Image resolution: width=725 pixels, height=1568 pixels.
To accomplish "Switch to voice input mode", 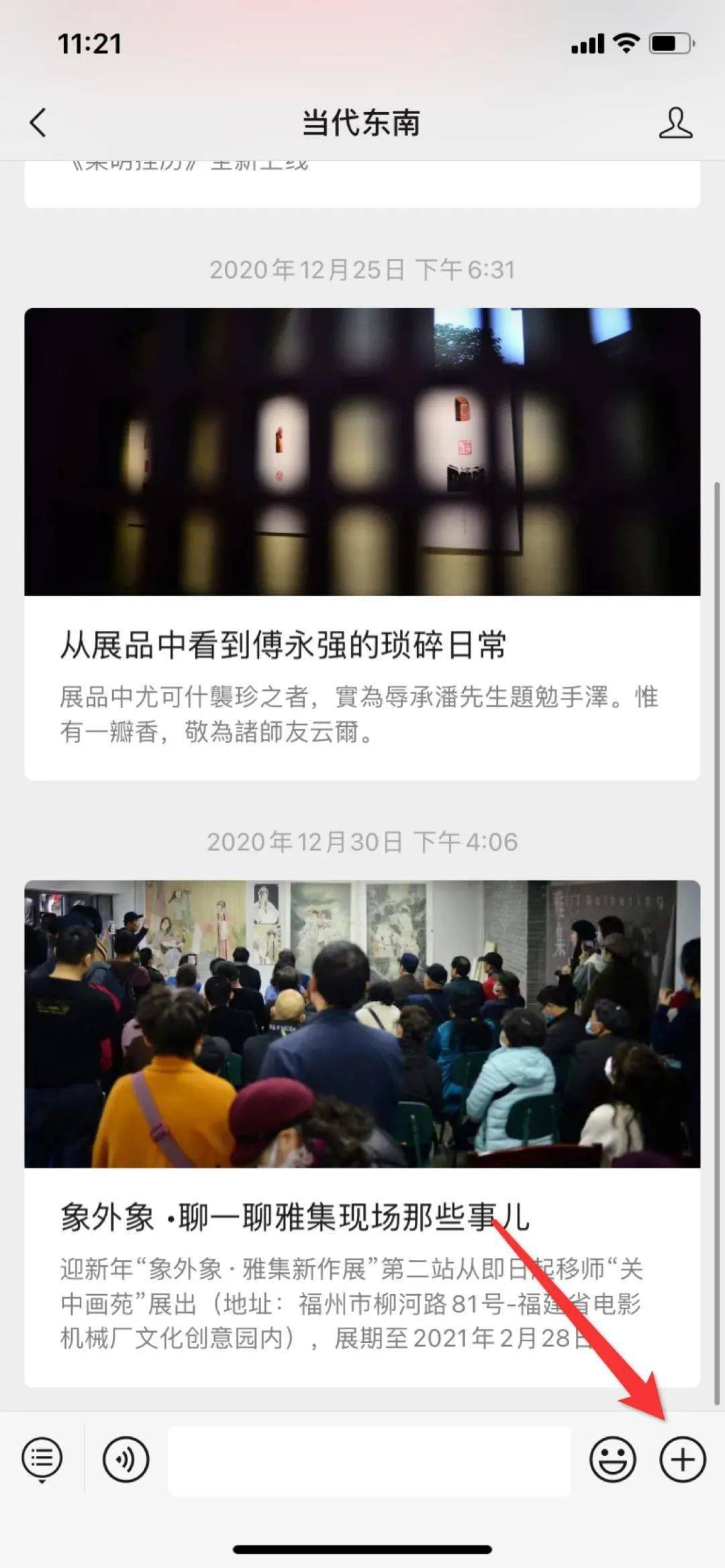I will tap(126, 1459).
